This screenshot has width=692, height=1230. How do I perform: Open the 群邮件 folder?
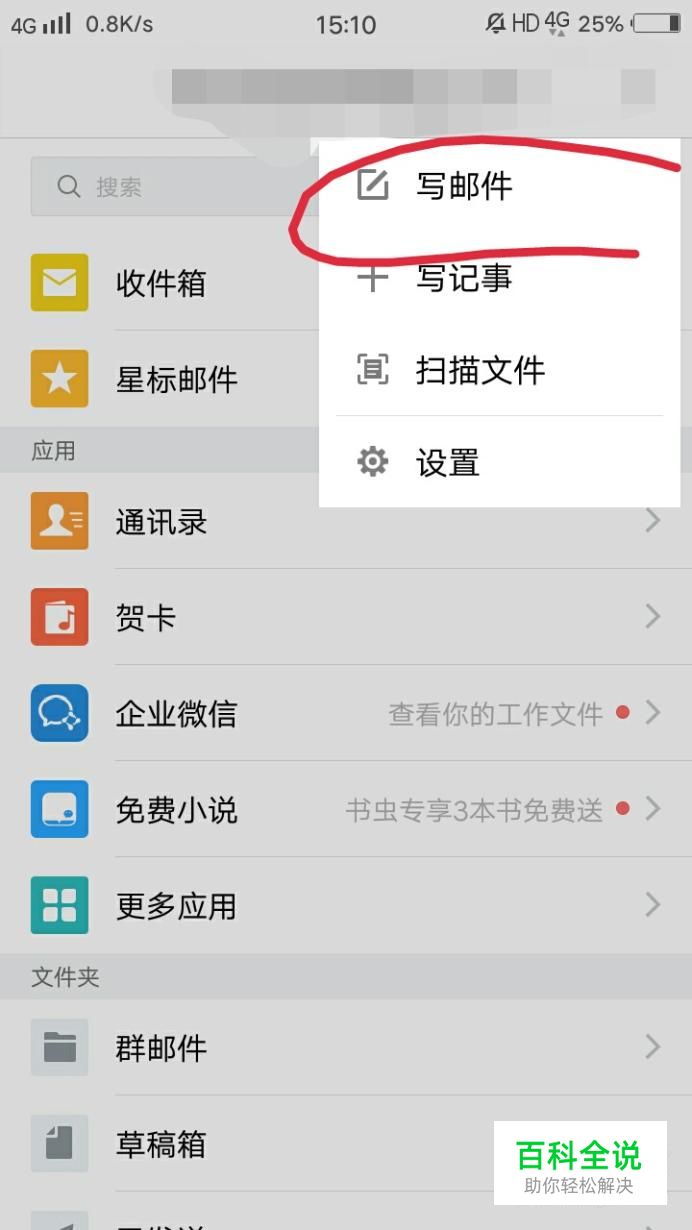[346, 1047]
